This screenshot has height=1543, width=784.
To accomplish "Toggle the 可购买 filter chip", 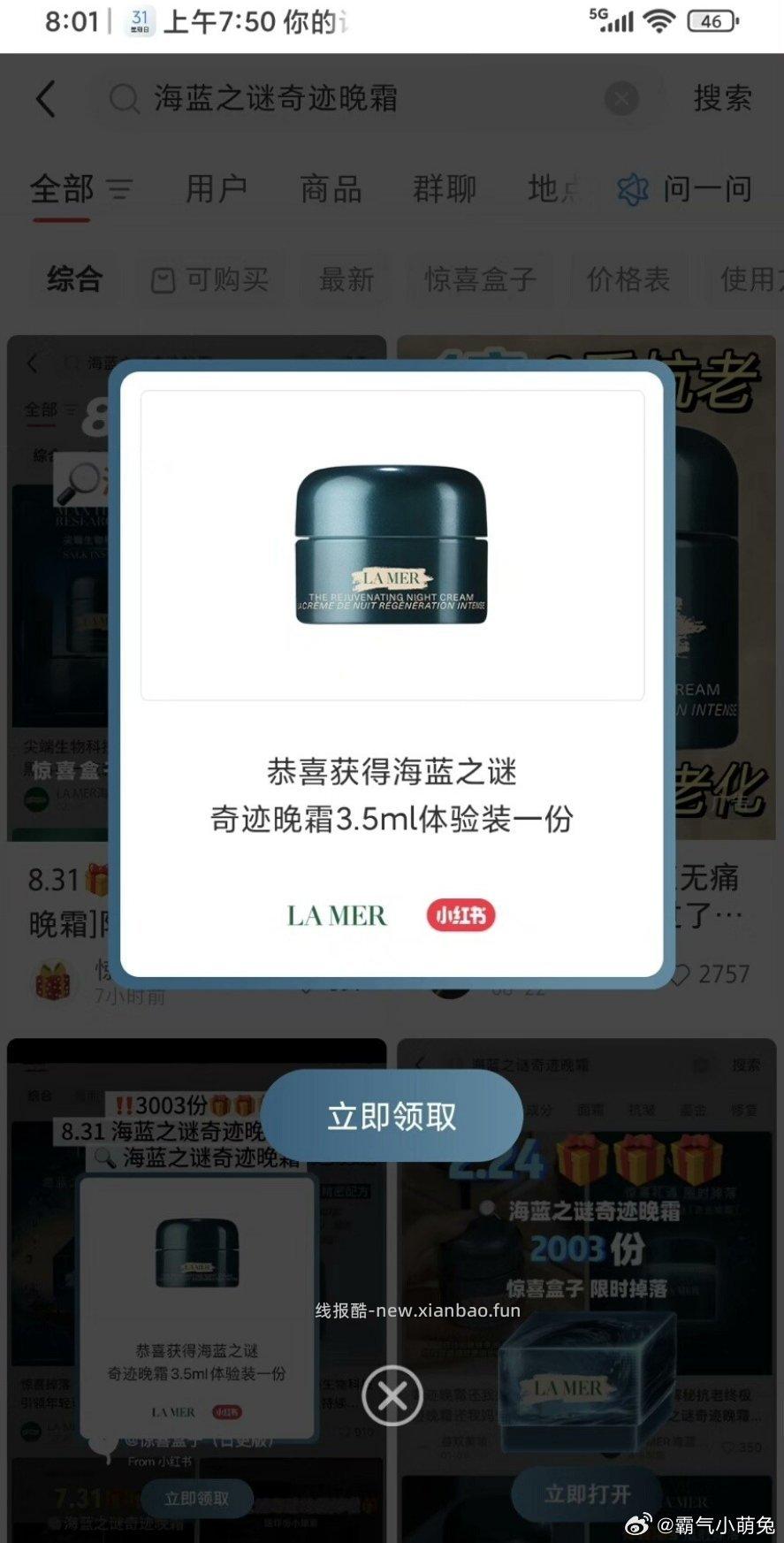I will pos(210,279).
